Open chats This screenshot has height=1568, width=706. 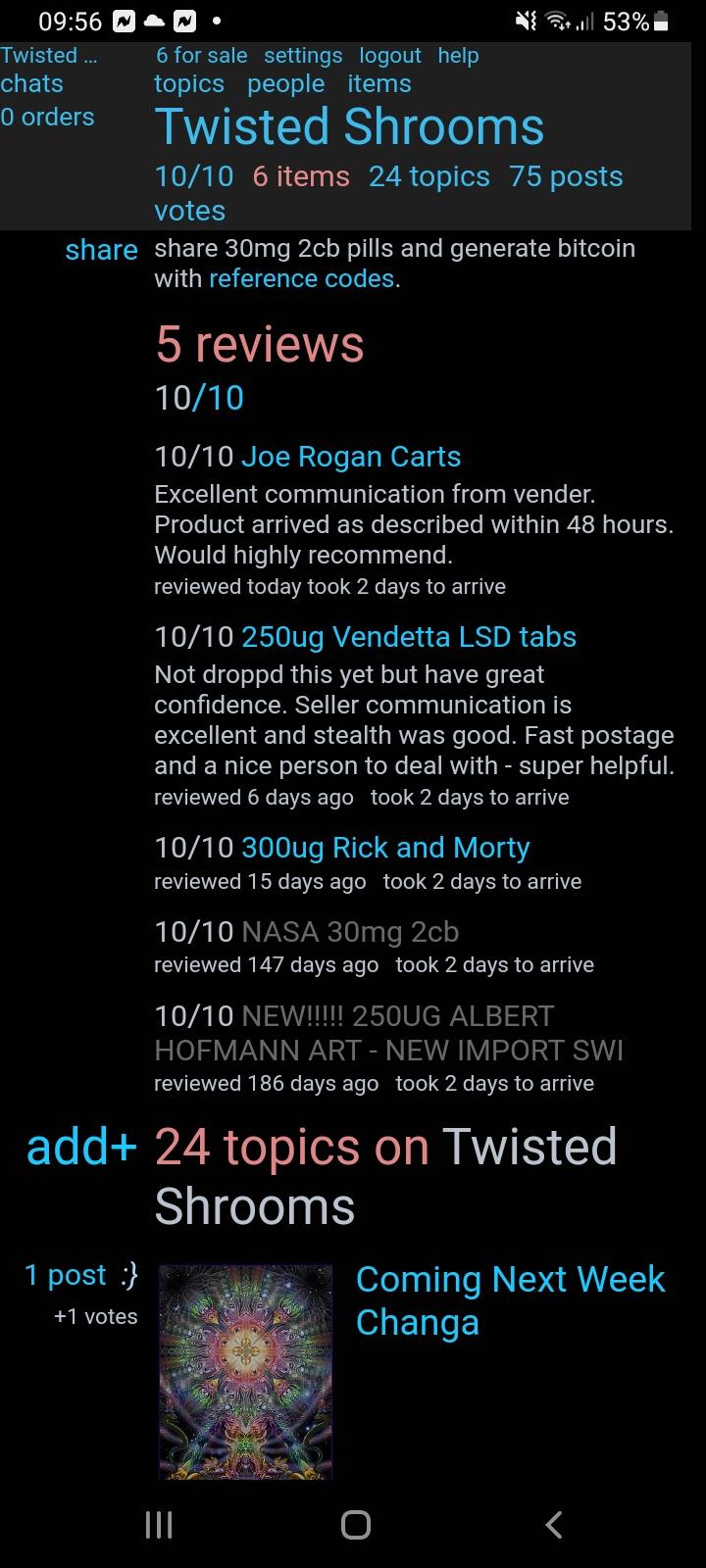pyautogui.click(x=31, y=84)
